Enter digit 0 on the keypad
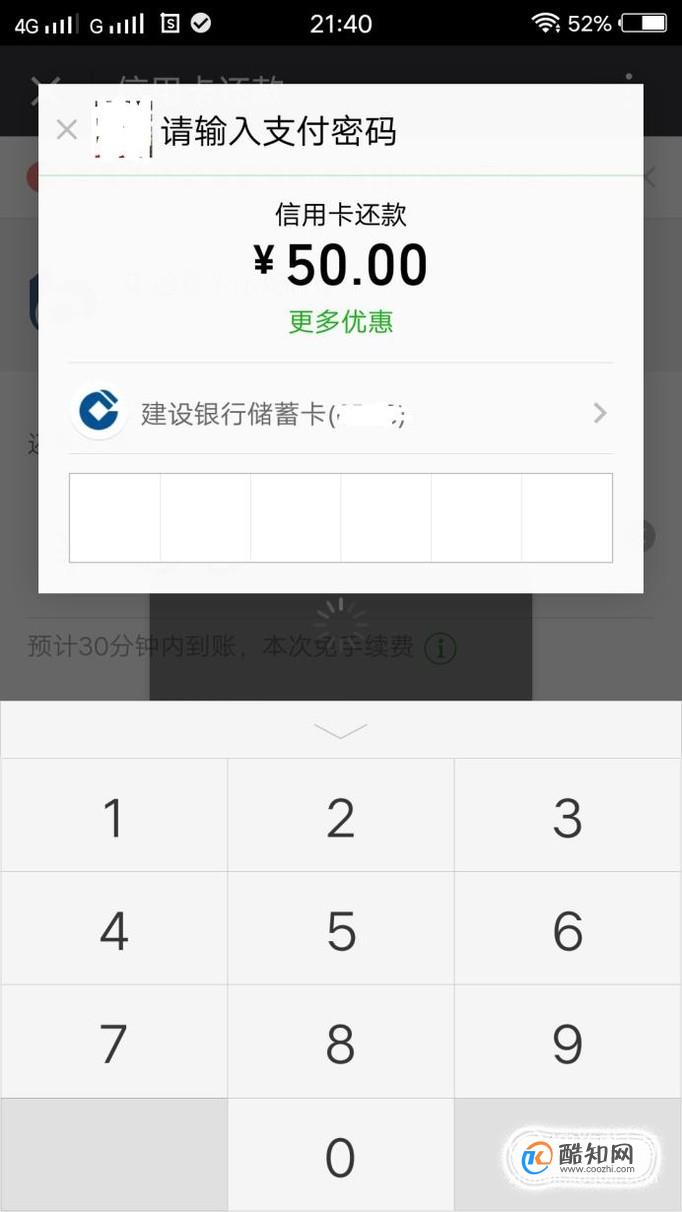 (x=341, y=1156)
